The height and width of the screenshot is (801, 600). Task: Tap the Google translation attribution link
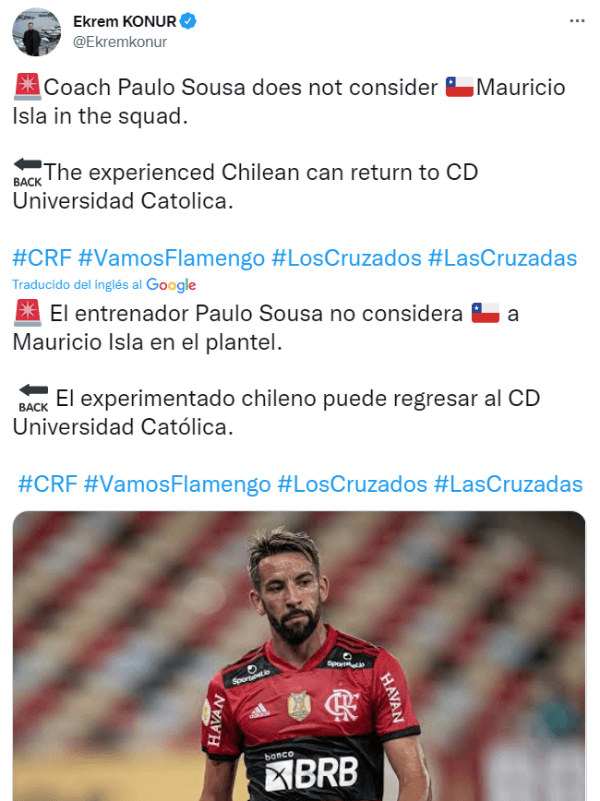pyautogui.click(x=171, y=285)
